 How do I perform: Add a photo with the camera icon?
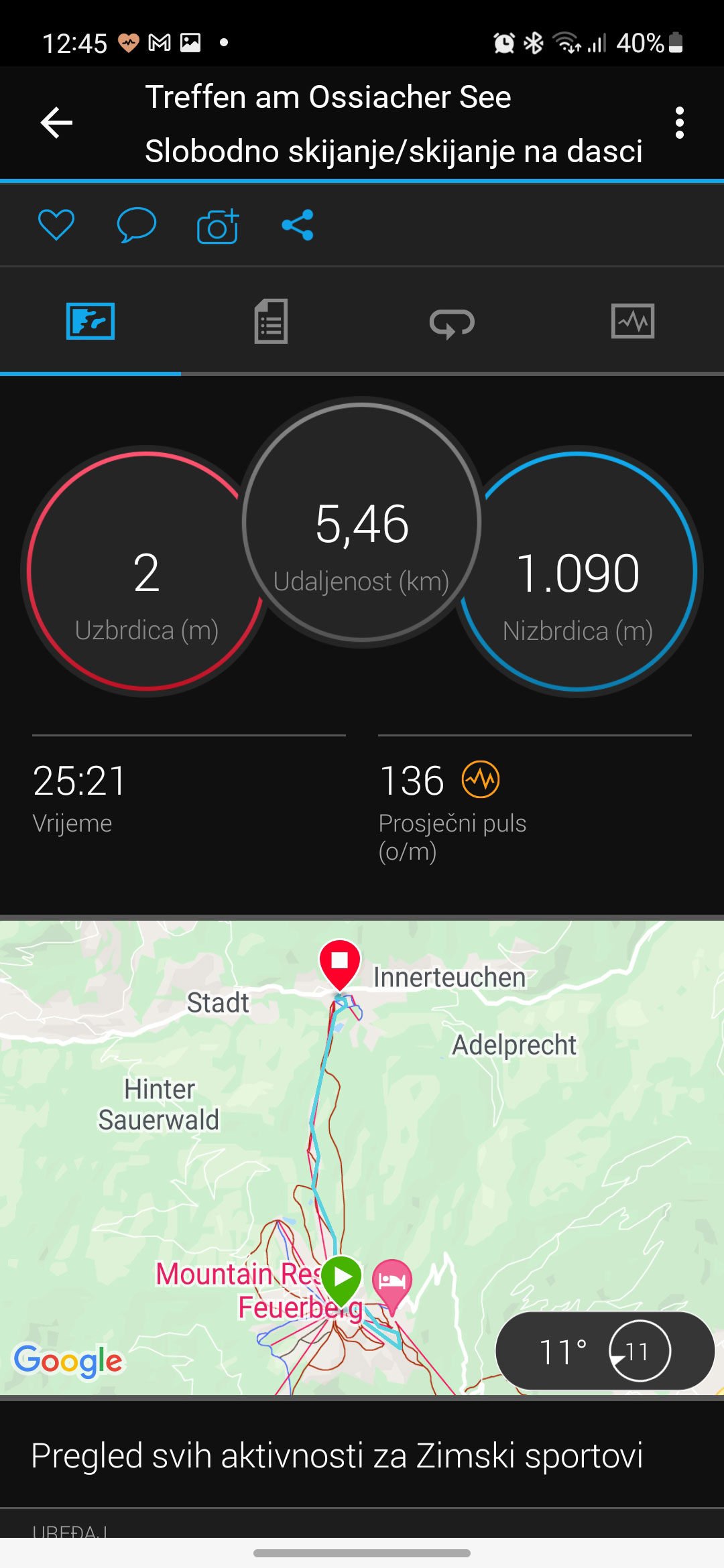(x=218, y=226)
